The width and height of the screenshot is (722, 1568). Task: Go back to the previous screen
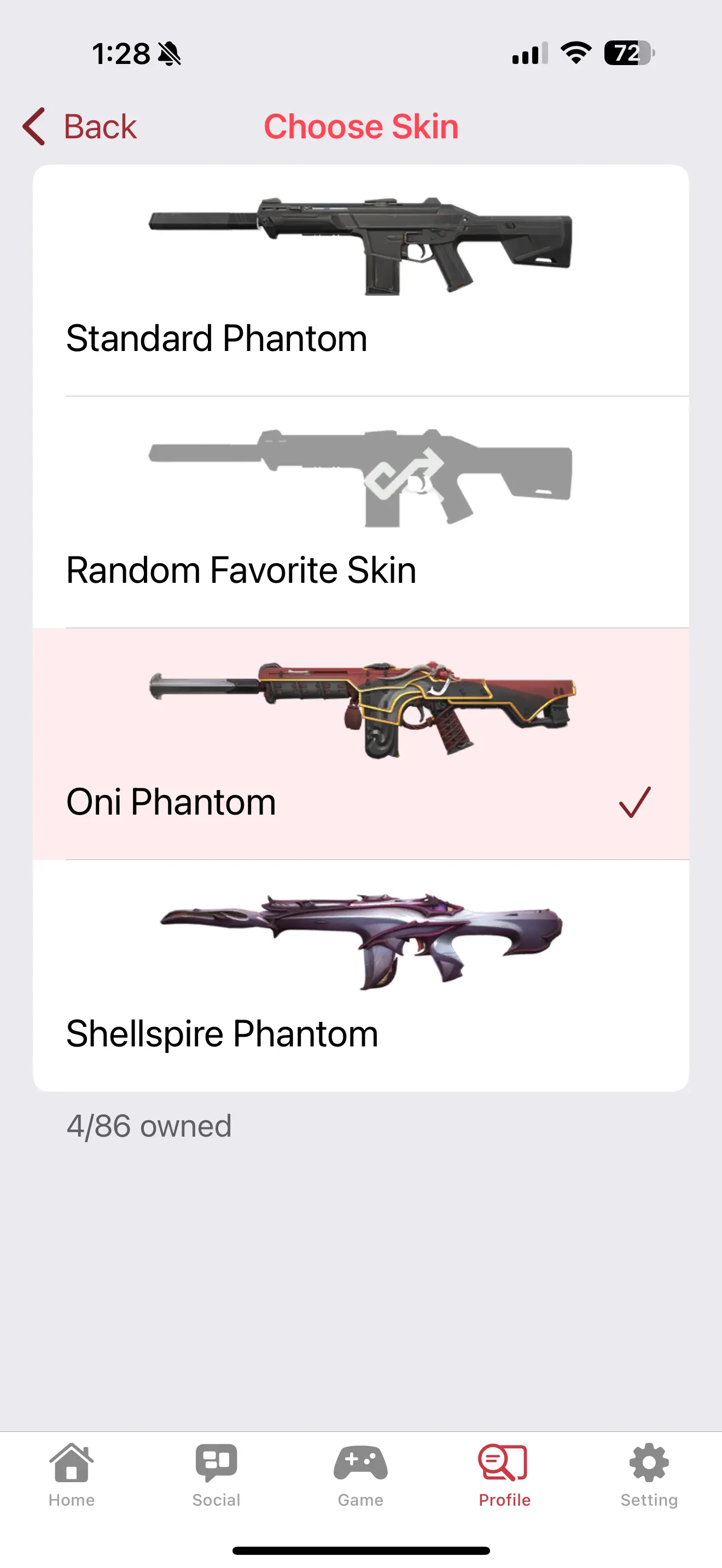(x=80, y=127)
